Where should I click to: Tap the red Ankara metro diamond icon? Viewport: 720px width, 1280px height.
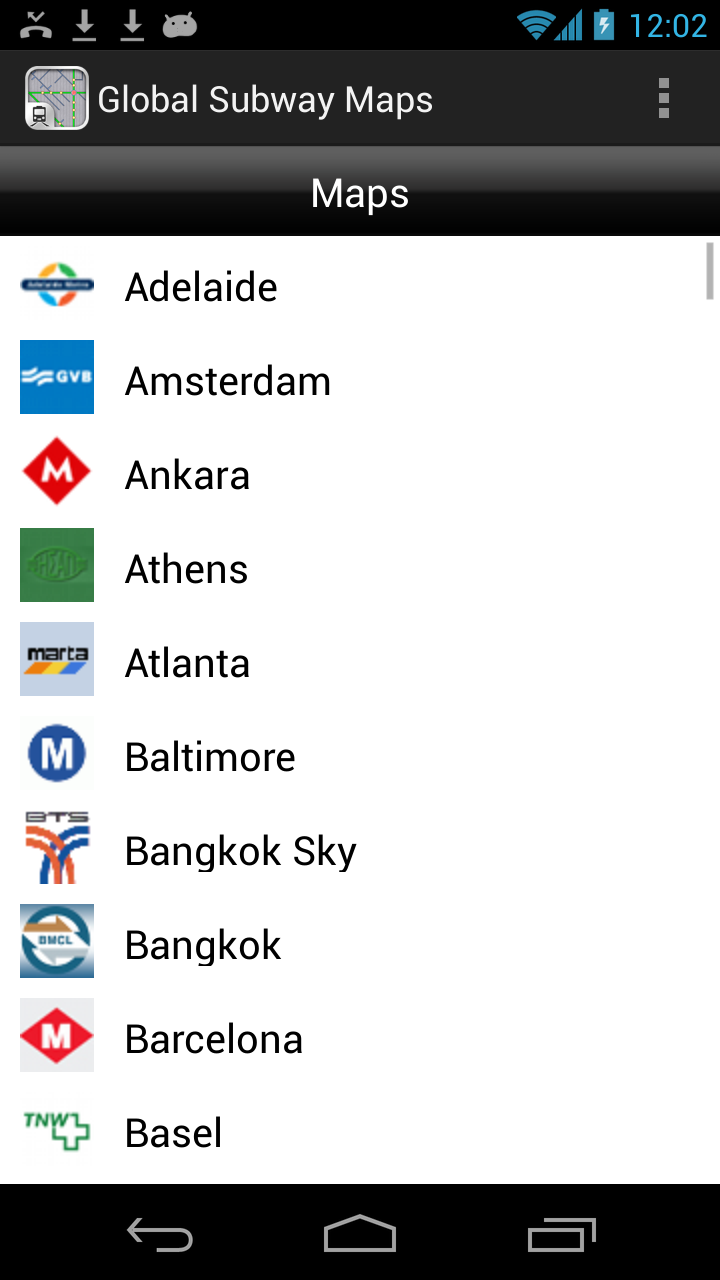tap(56, 471)
